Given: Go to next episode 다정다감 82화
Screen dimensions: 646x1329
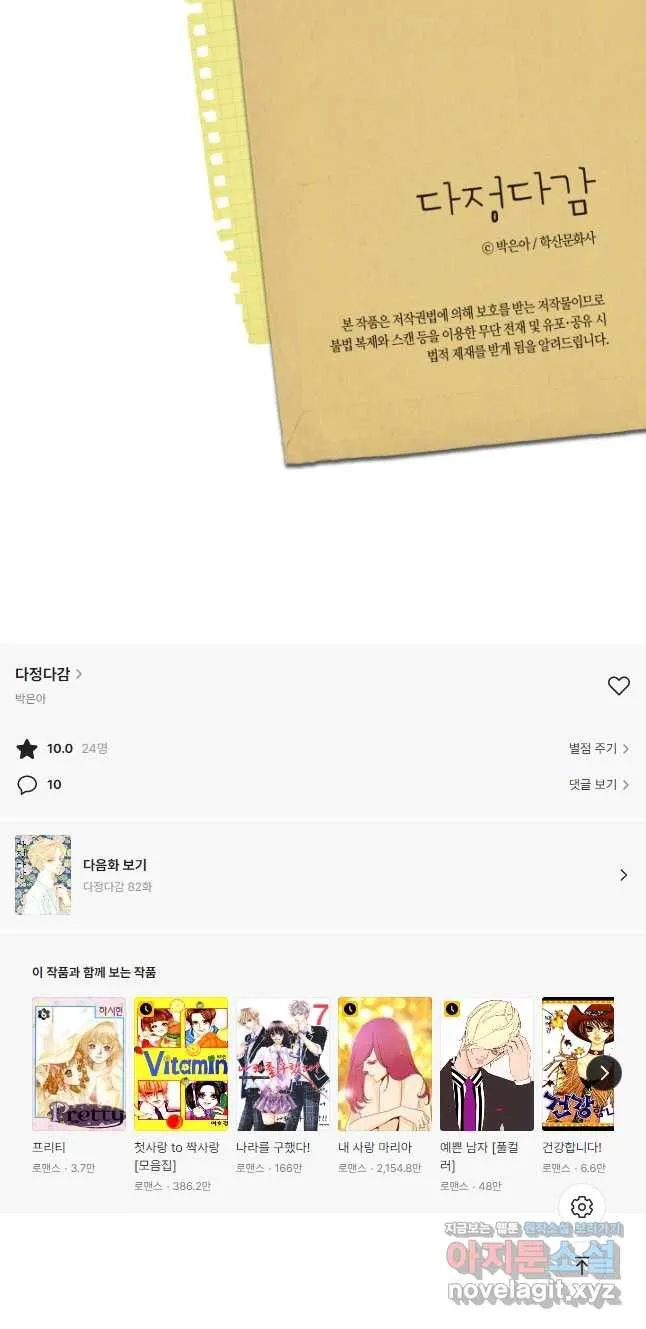Looking at the screenshot, I should [323, 875].
